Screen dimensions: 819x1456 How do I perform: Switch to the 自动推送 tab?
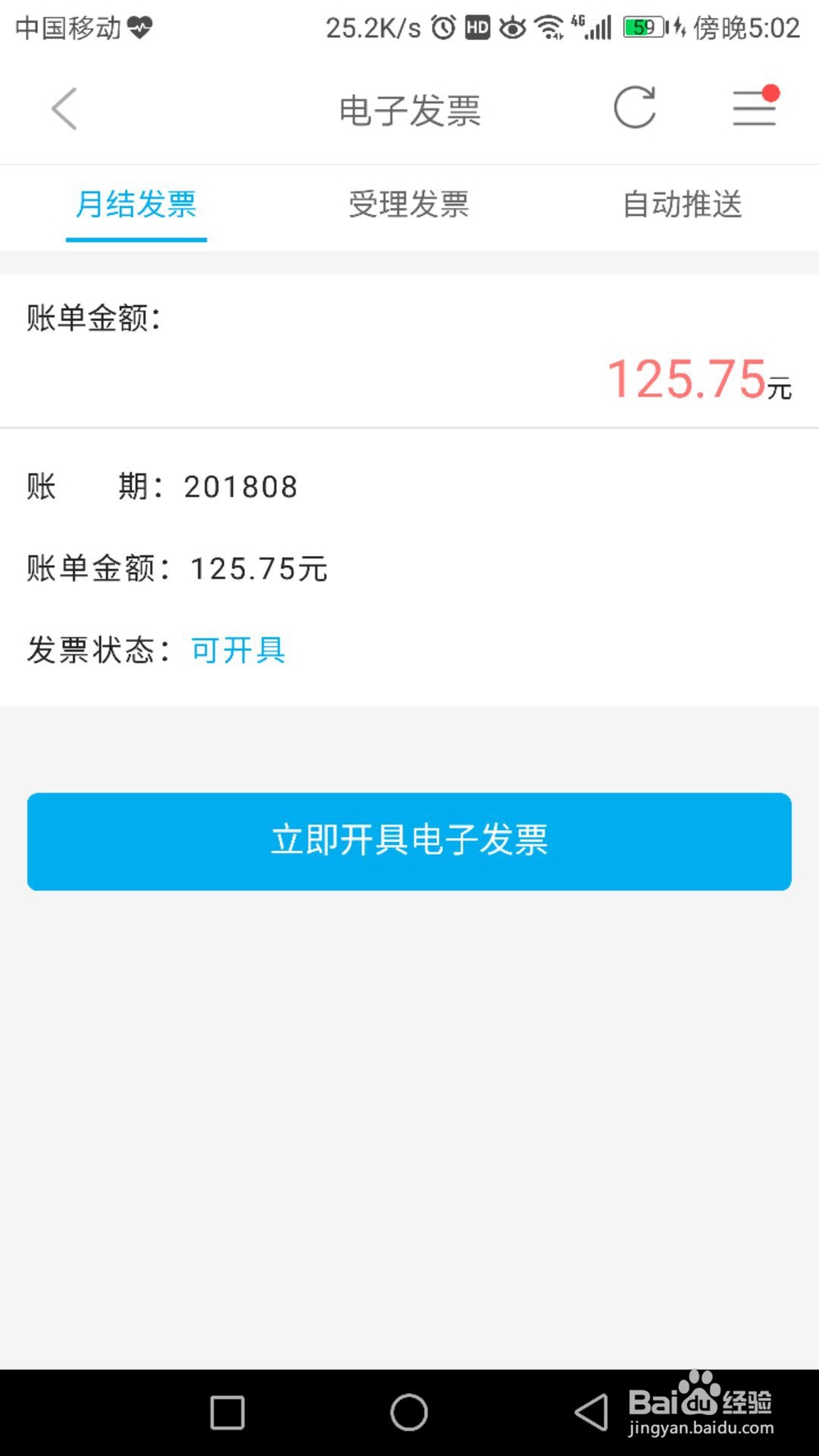(x=682, y=206)
